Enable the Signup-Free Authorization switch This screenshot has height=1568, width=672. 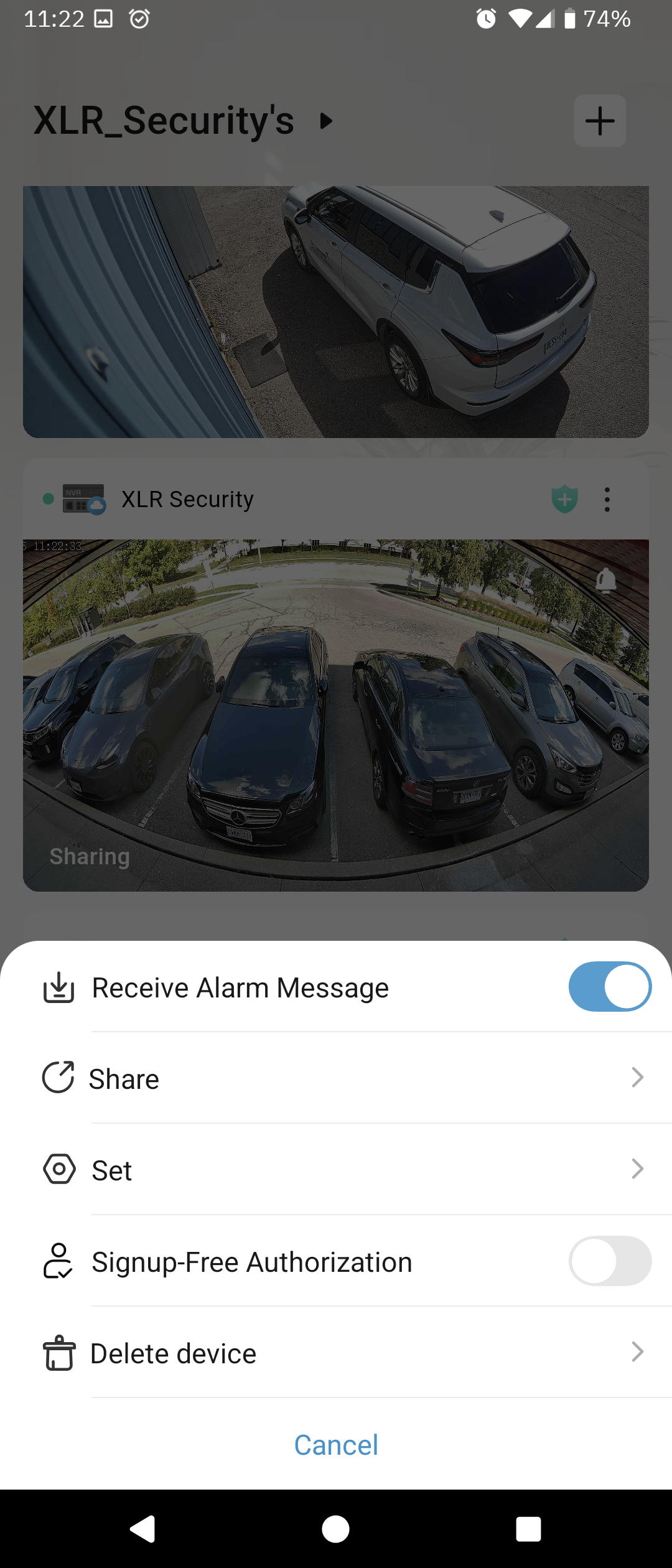[609, 1261]
